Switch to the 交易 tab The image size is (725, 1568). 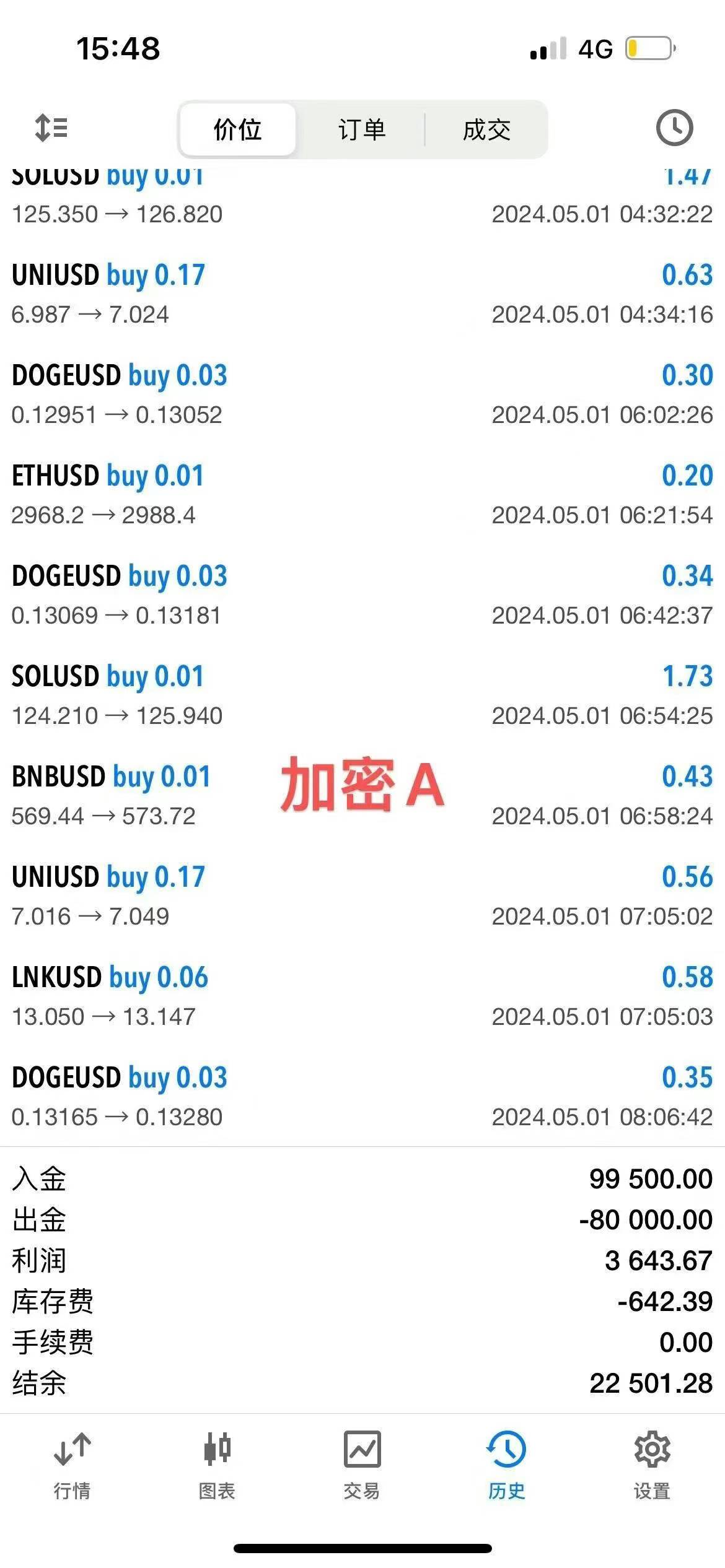(362, 1464)
